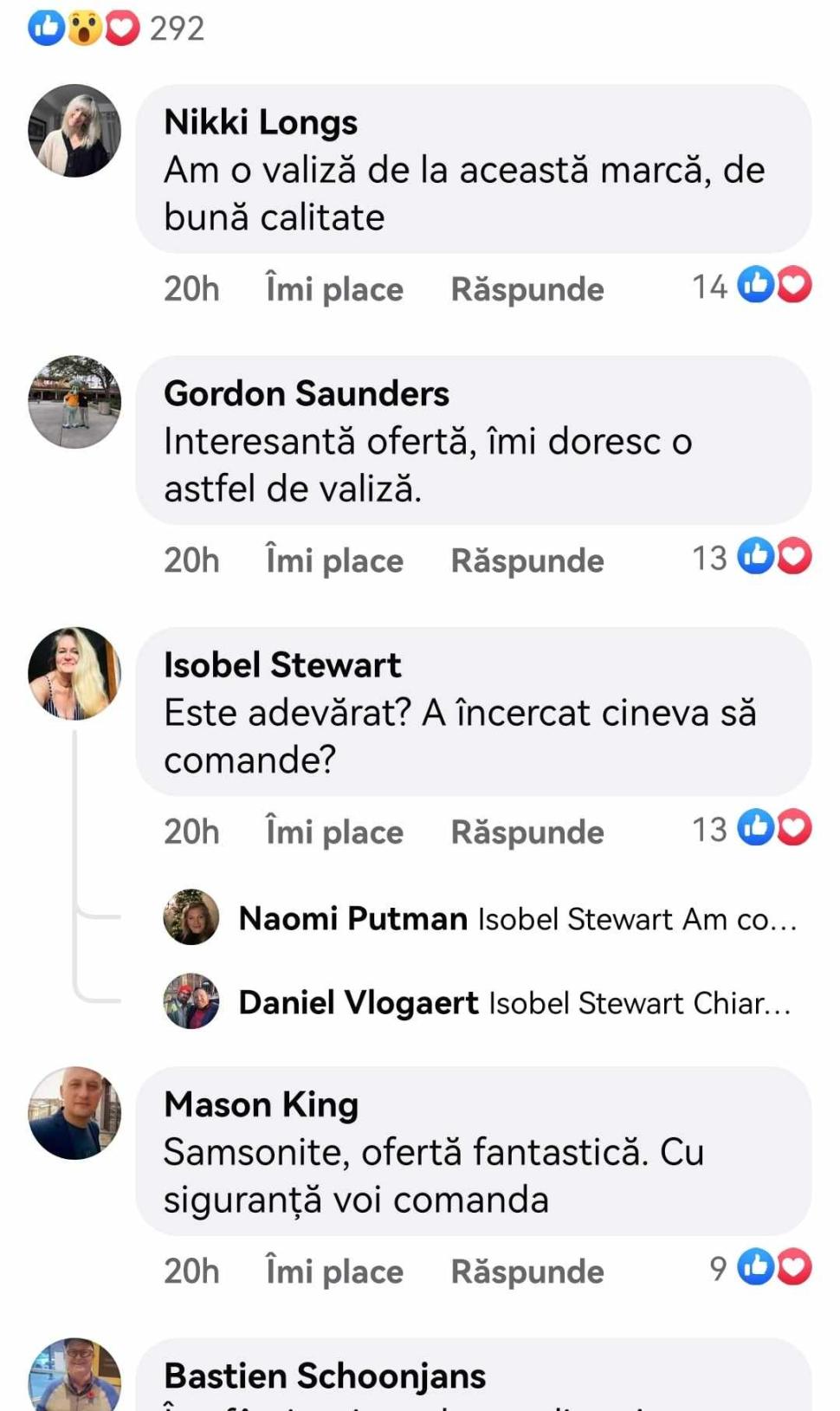Open Nikki Longs' profile picture
The width and height of the screenshot is (840, 1411).
click(74, 131)
